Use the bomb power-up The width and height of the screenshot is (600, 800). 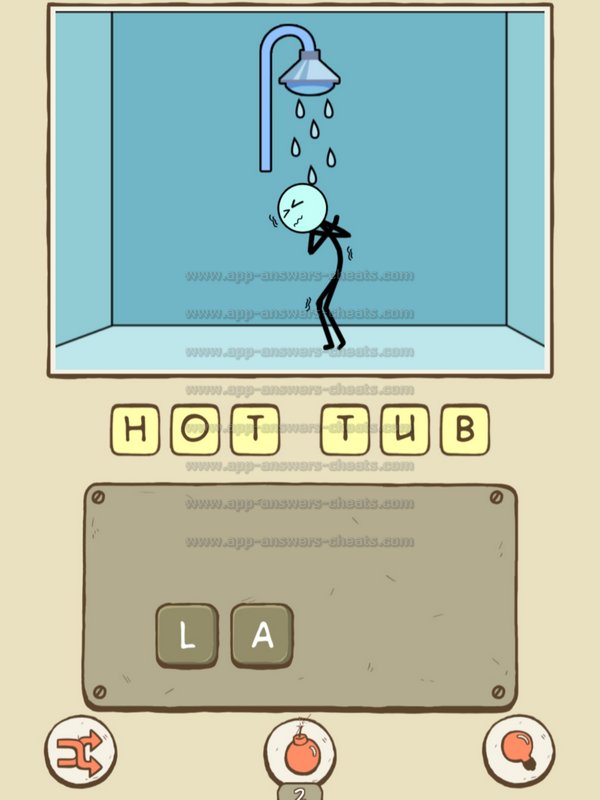click(299, 753)
